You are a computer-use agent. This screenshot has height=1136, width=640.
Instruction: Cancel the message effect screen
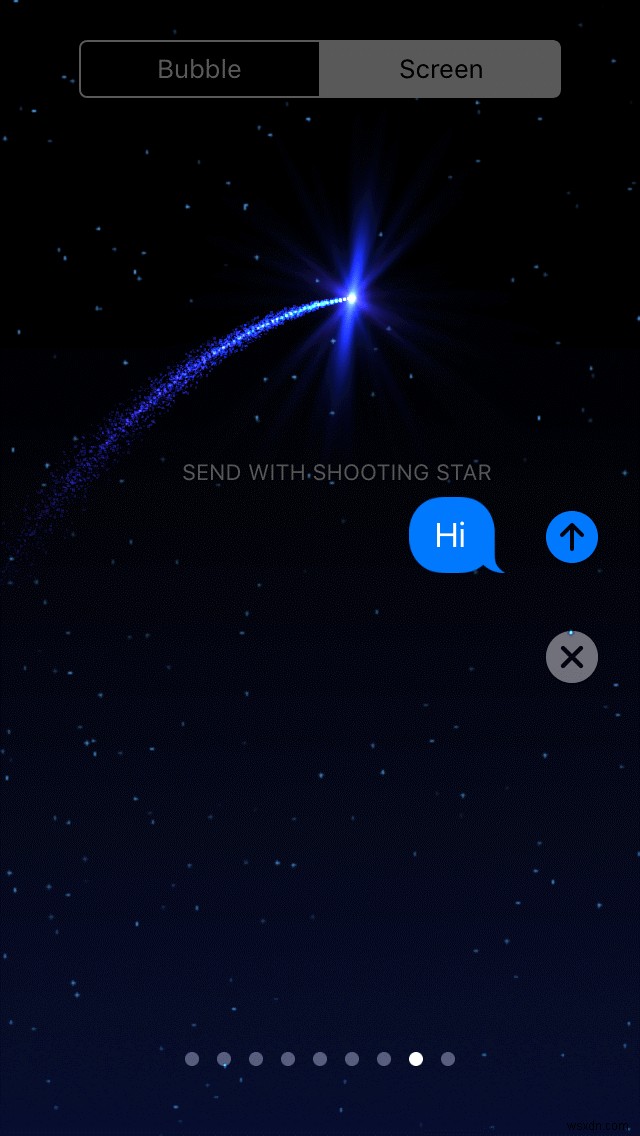(572, 657)
